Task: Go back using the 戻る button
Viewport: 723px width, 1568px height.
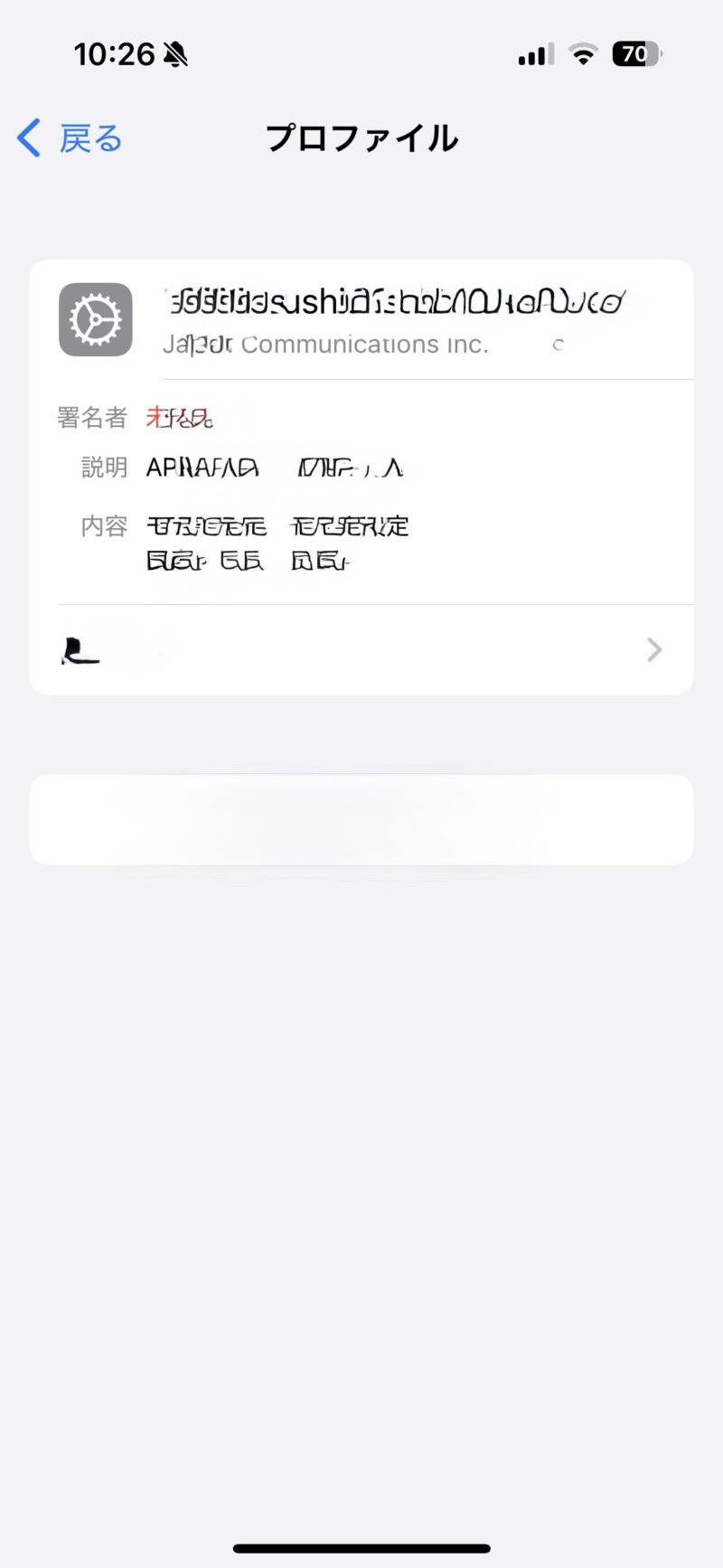Action: [70, 138]
